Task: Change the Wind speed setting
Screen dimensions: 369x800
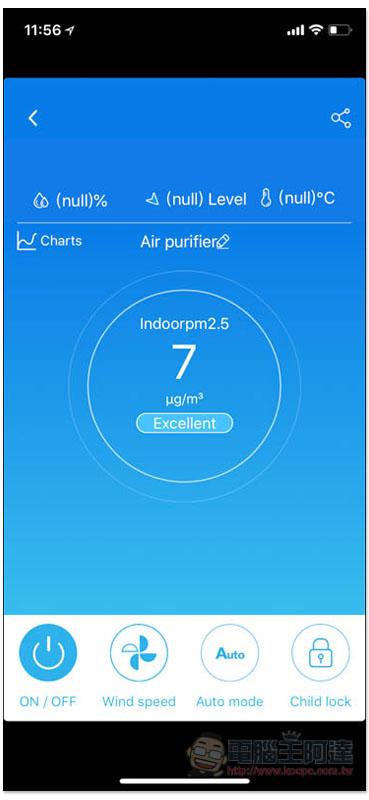Action: tap(139, 653)
